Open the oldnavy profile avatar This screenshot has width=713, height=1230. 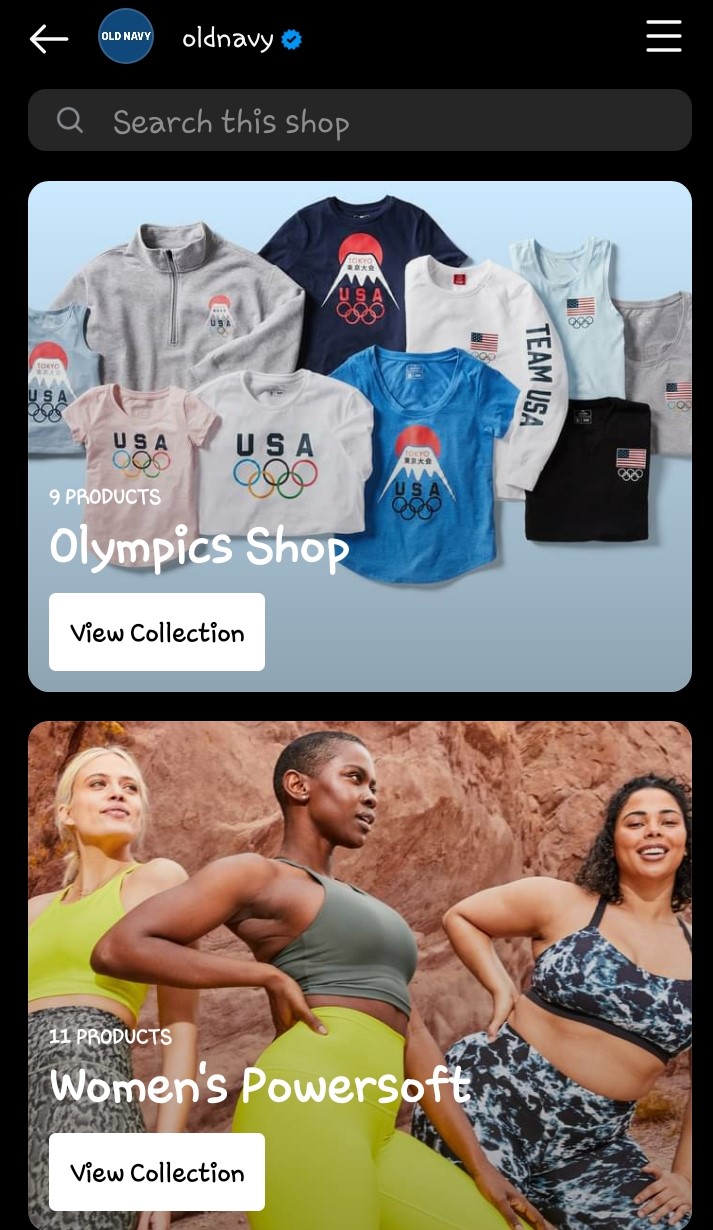click(x=126, y=37)
